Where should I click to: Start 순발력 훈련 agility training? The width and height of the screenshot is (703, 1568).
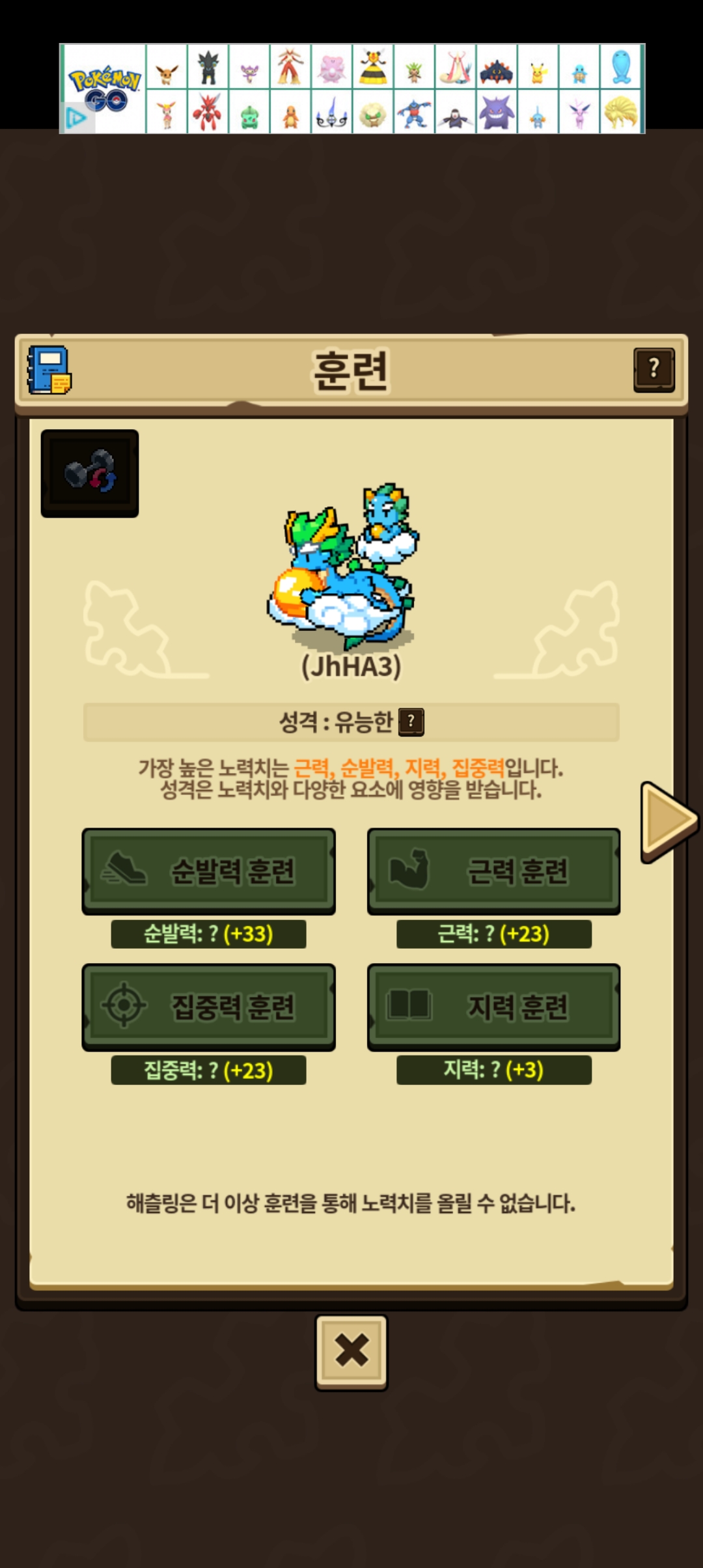point(208,871)
